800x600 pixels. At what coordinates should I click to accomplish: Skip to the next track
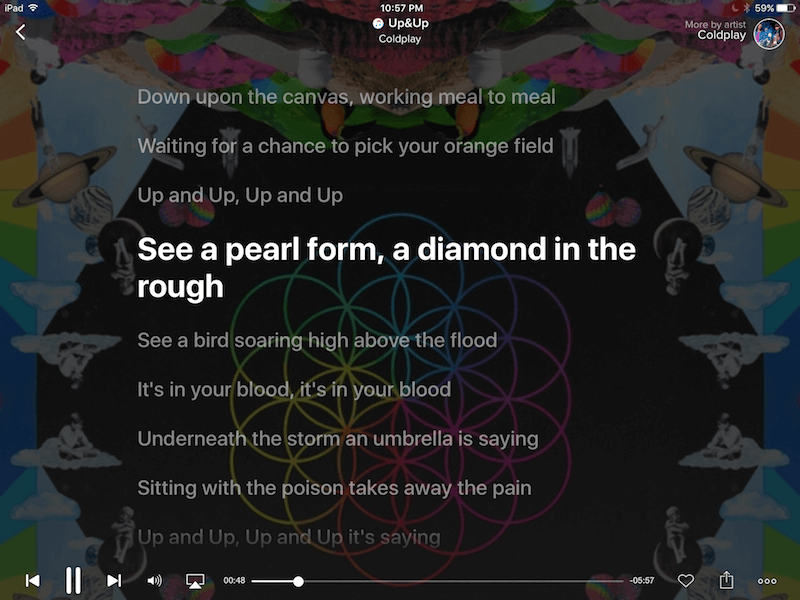click(x=114, y=580)
